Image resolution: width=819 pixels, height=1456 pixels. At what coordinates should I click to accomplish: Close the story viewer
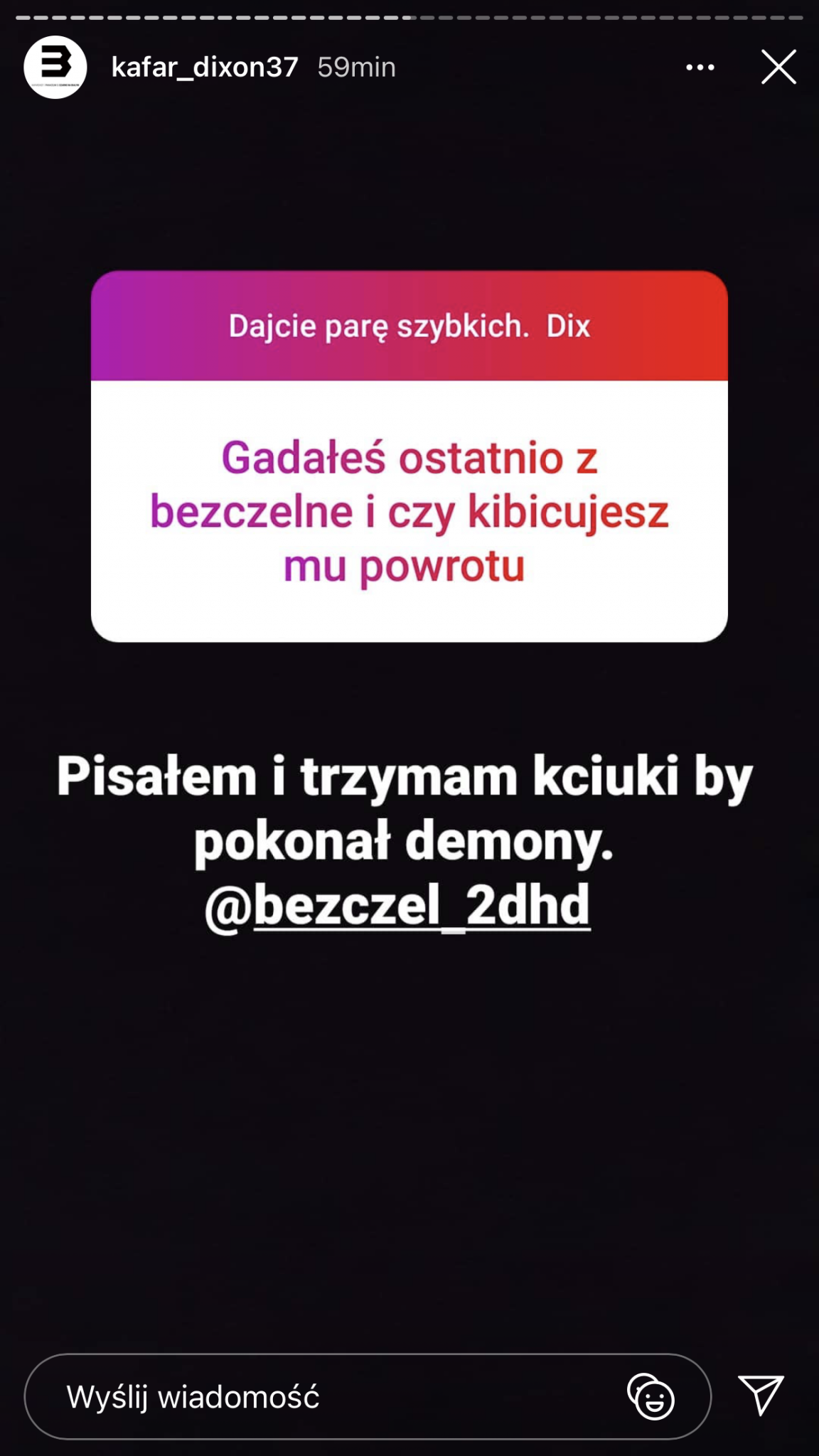[778, 67]
